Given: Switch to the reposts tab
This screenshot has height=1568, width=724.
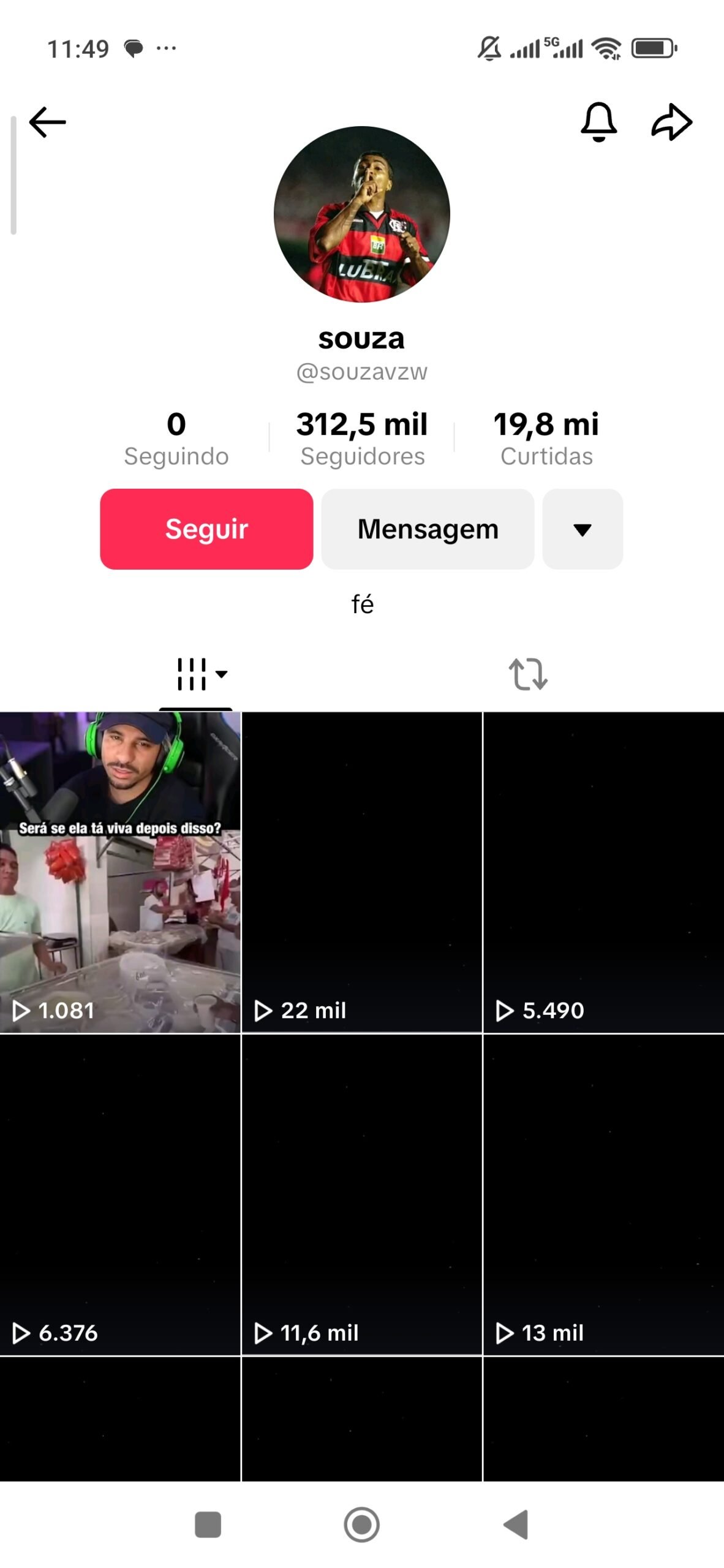Looking at the screenshot, I should pyautogui.click(x=528, y=674).
